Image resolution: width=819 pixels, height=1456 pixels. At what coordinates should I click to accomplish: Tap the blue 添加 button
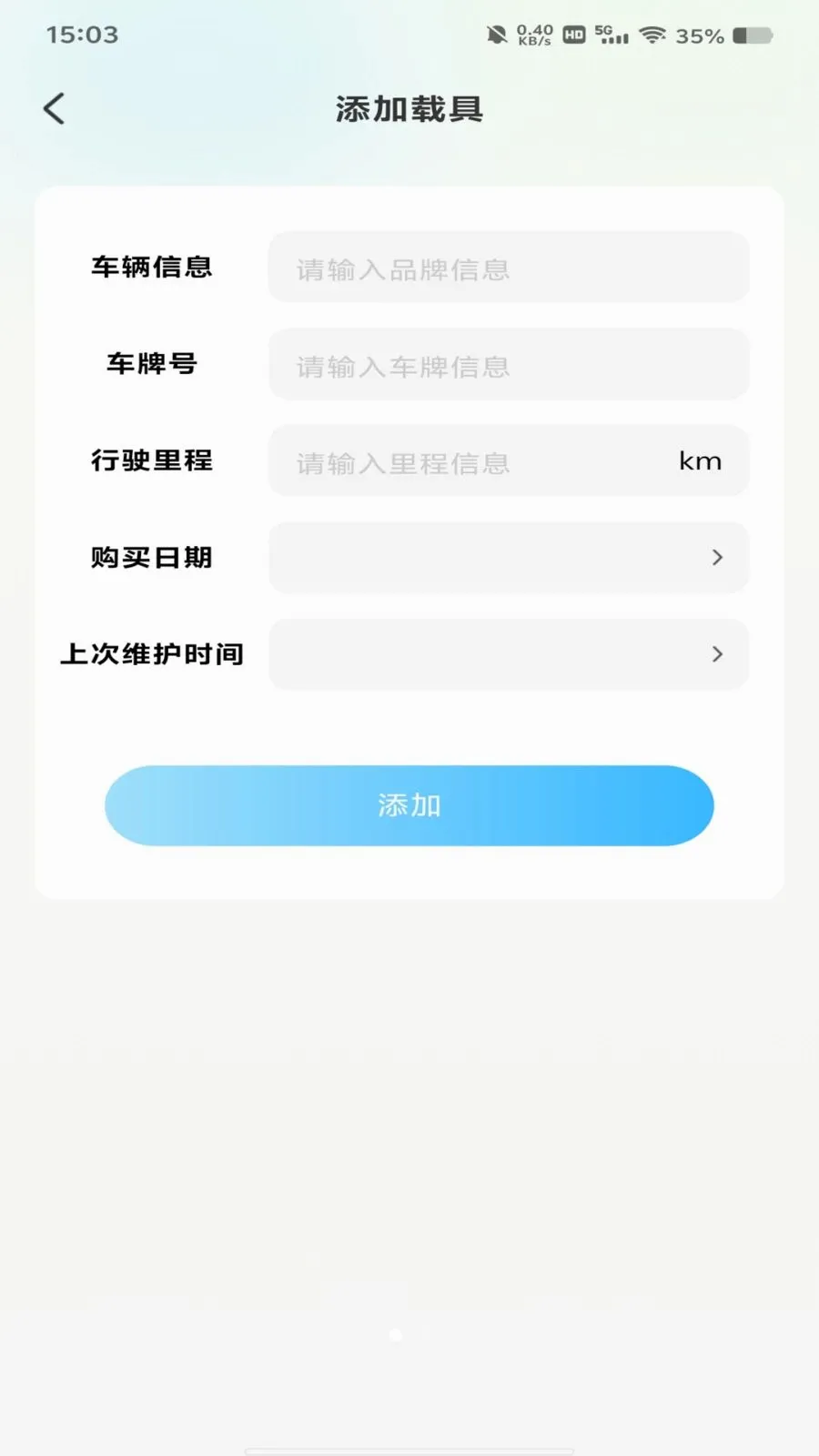409,805
